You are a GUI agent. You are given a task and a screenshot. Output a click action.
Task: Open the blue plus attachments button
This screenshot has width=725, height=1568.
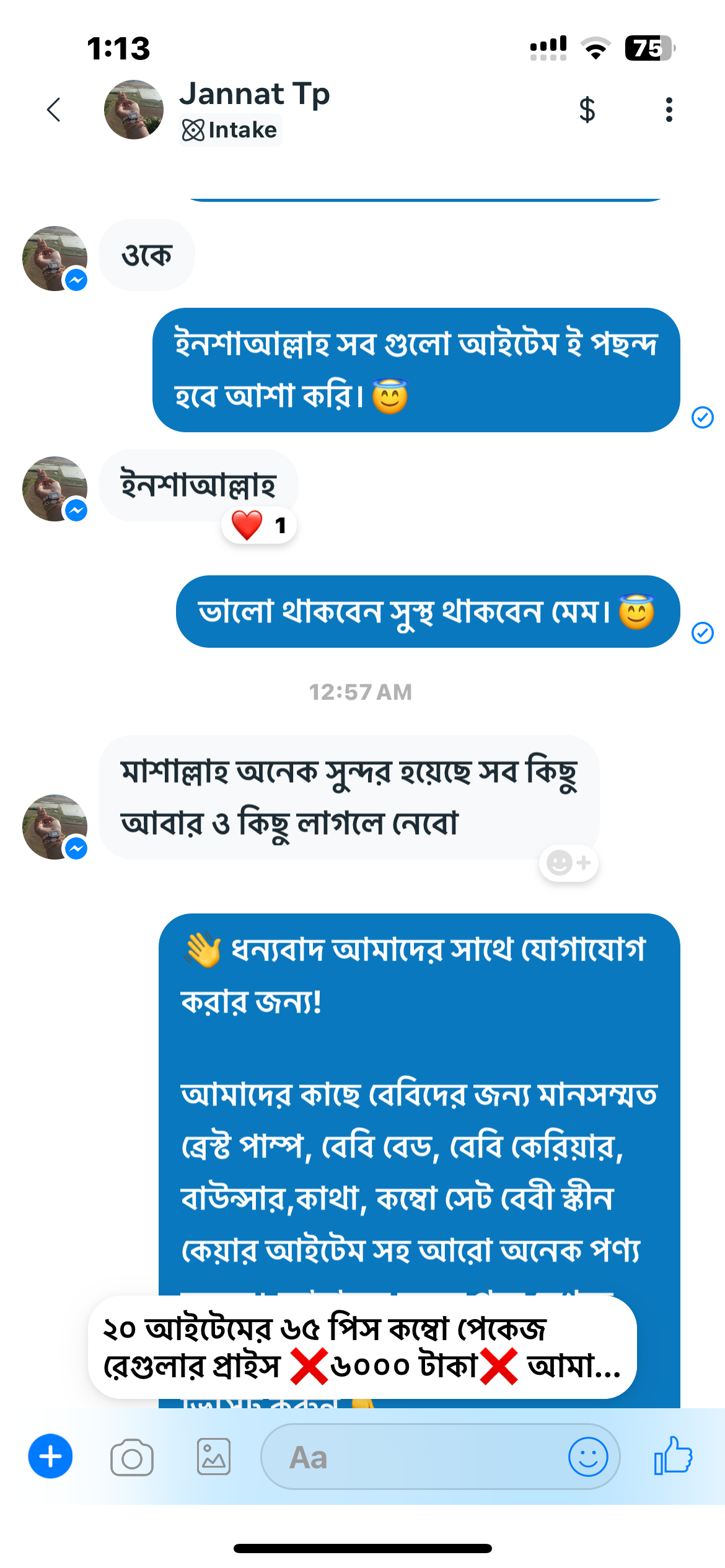[50, 1457]
